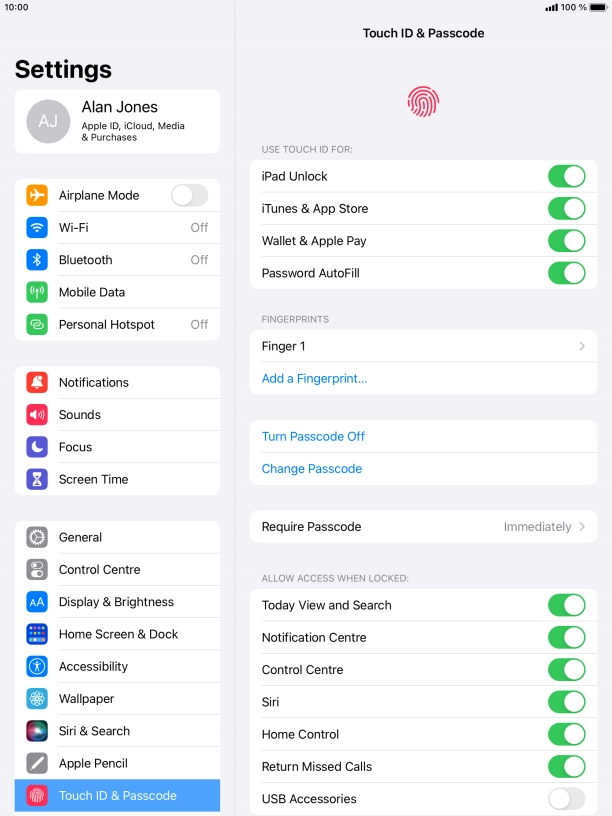The height and width of the screenshot is (816, 612).
Task: Turn off iTunes & App Store toggle
Action: coord(566,208)
